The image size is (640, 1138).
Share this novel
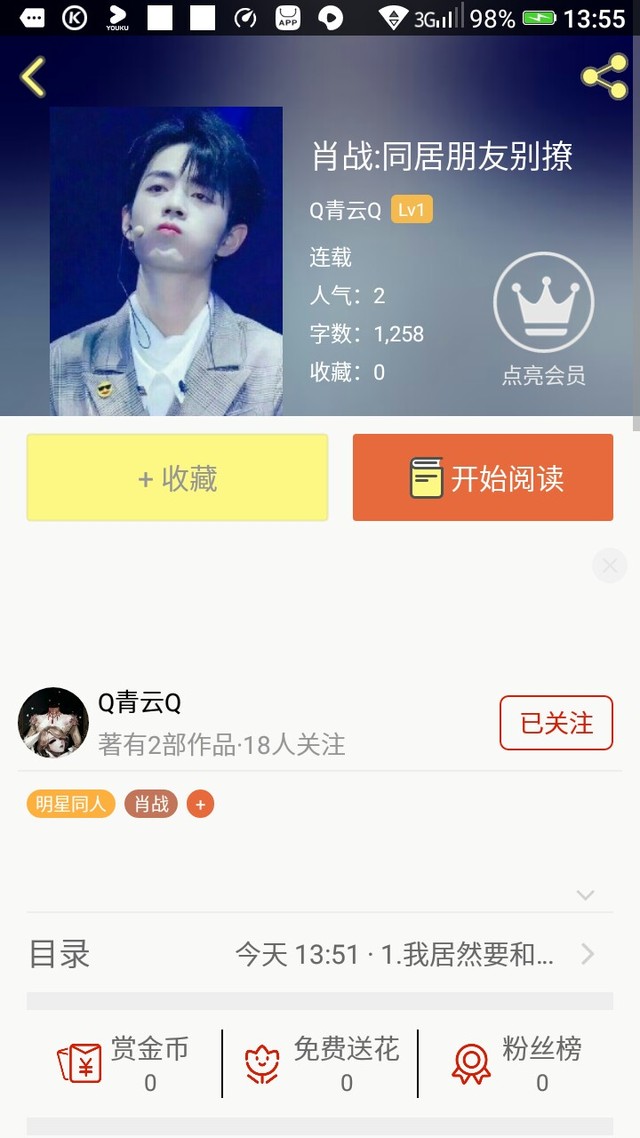coord(604,77)
